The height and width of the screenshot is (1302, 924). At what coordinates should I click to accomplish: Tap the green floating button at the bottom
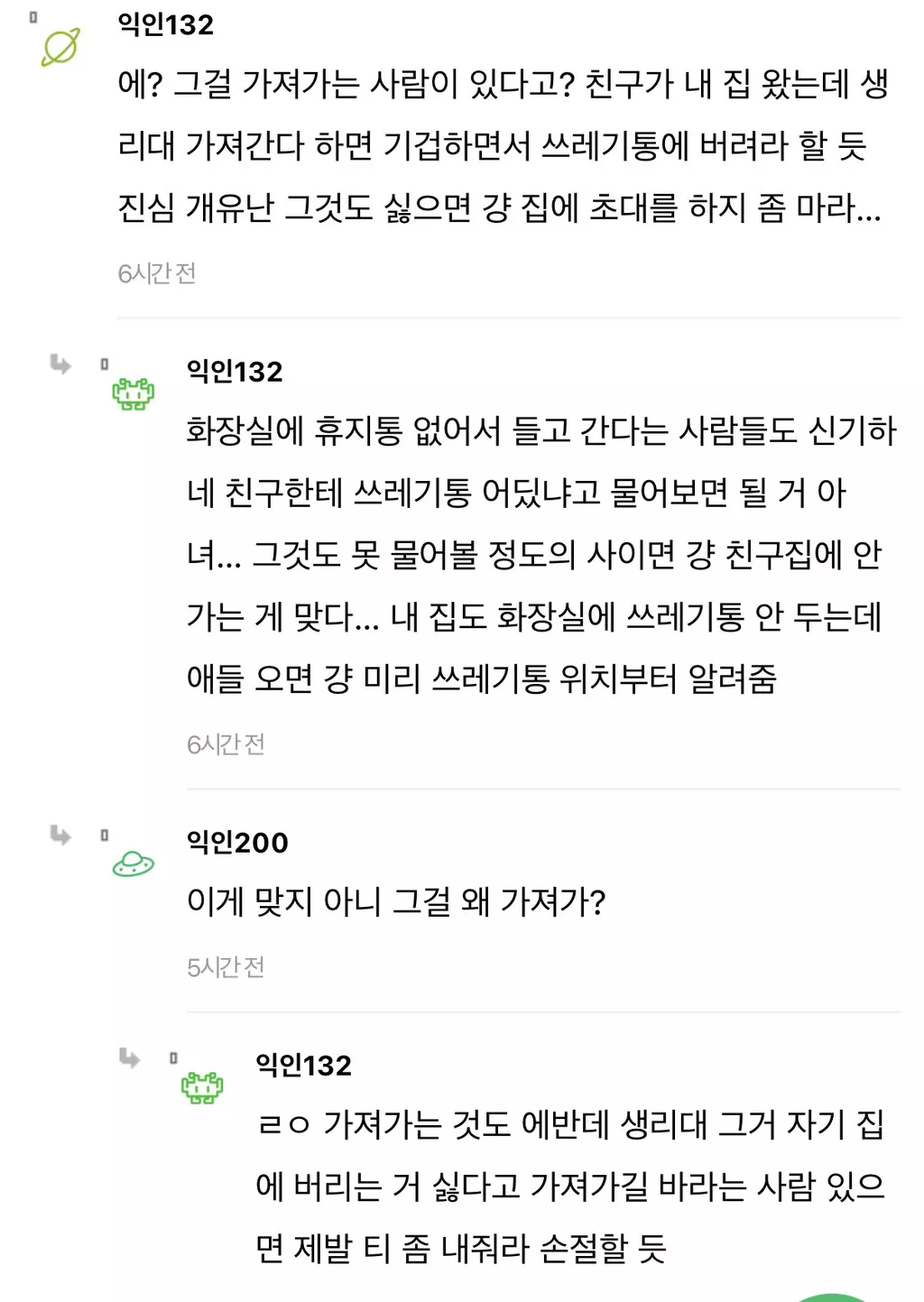coord(831,1297)
